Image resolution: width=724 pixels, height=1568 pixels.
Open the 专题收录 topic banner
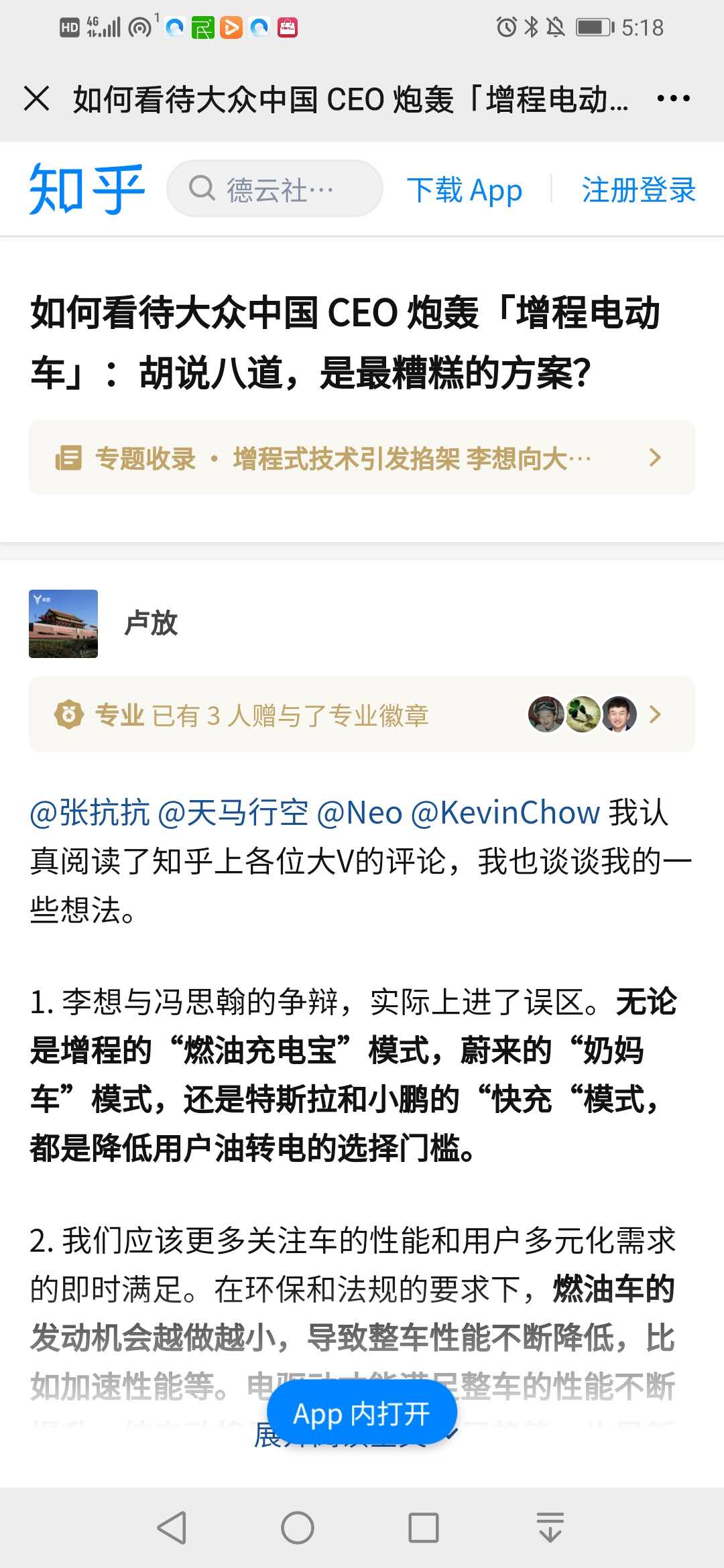click(361, 458)
